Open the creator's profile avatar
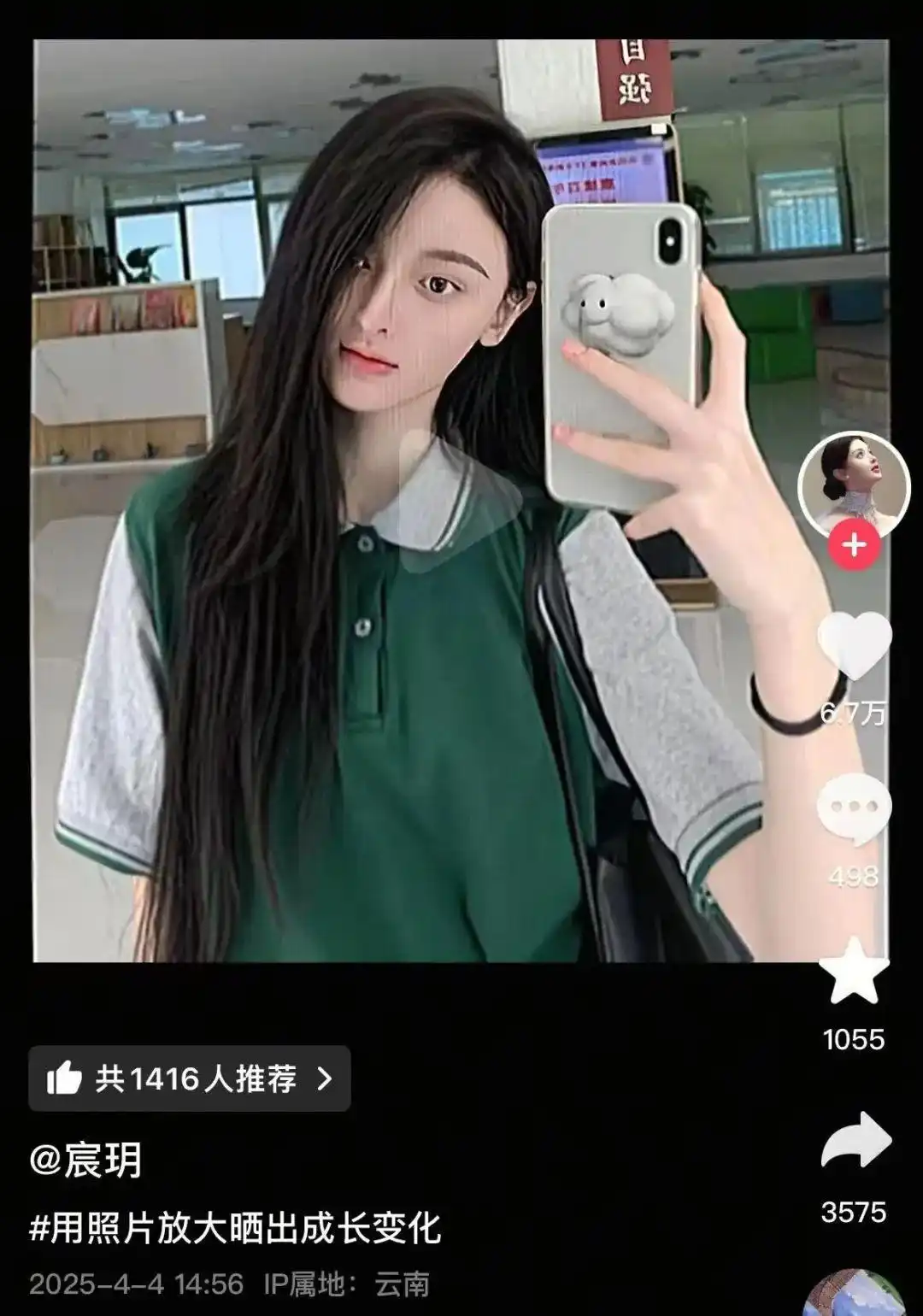Image resolution: width=923 pixels, height=1316 pixels. click(853, 484)
